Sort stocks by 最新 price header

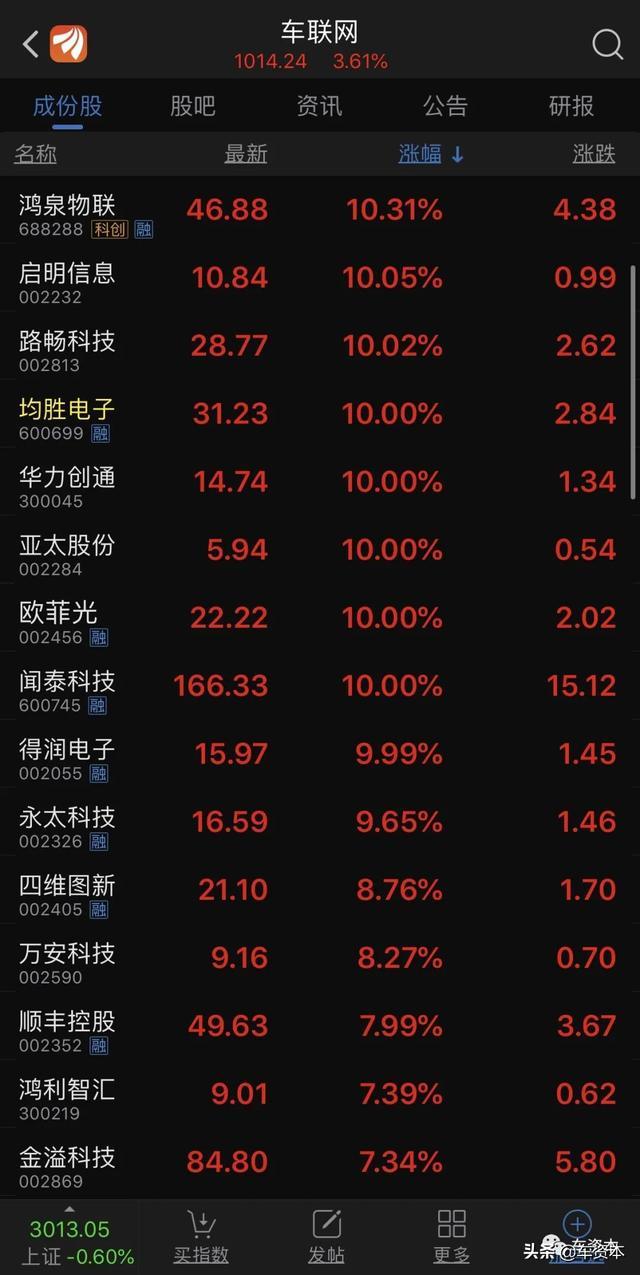point(246,154)
